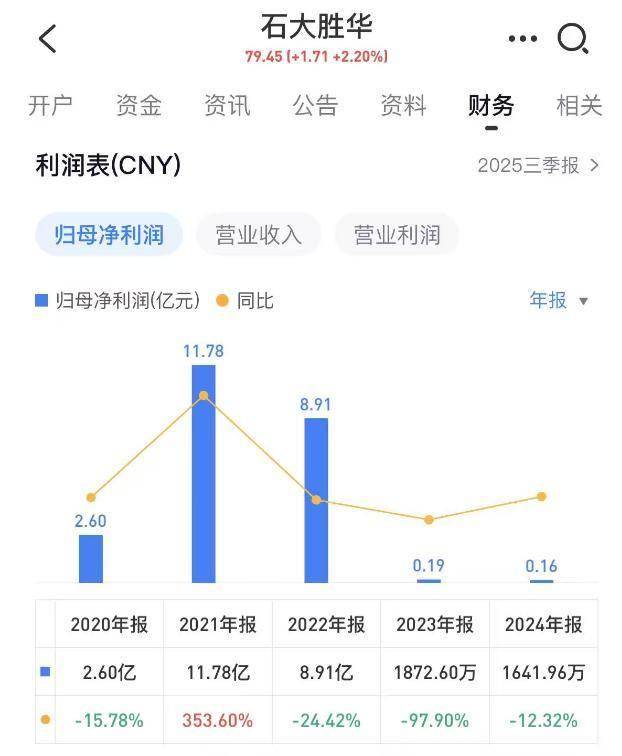Screen dimensions: 622x756
Task: Switch to the 资讯 tab
Action: [227, 106]
